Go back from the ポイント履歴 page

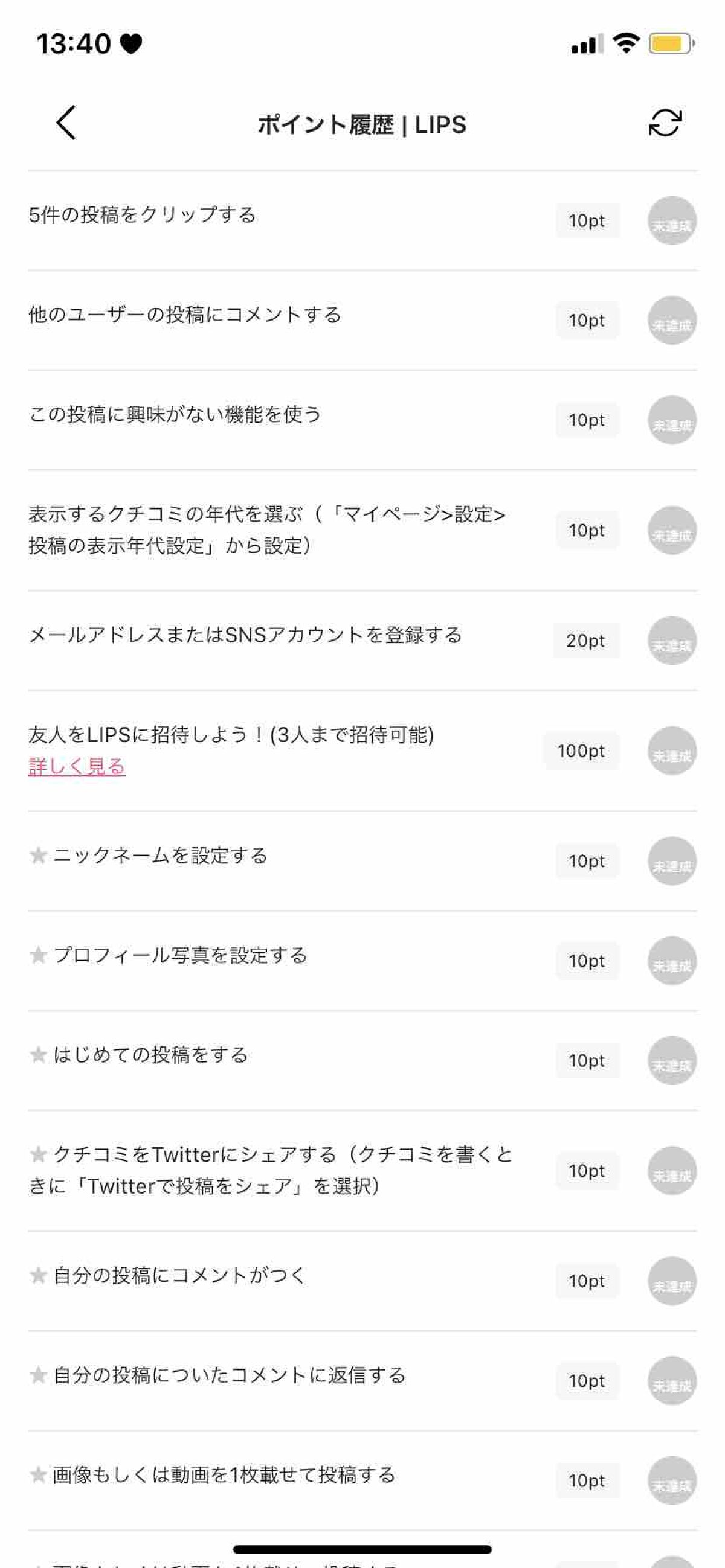(x=66, y=123)
